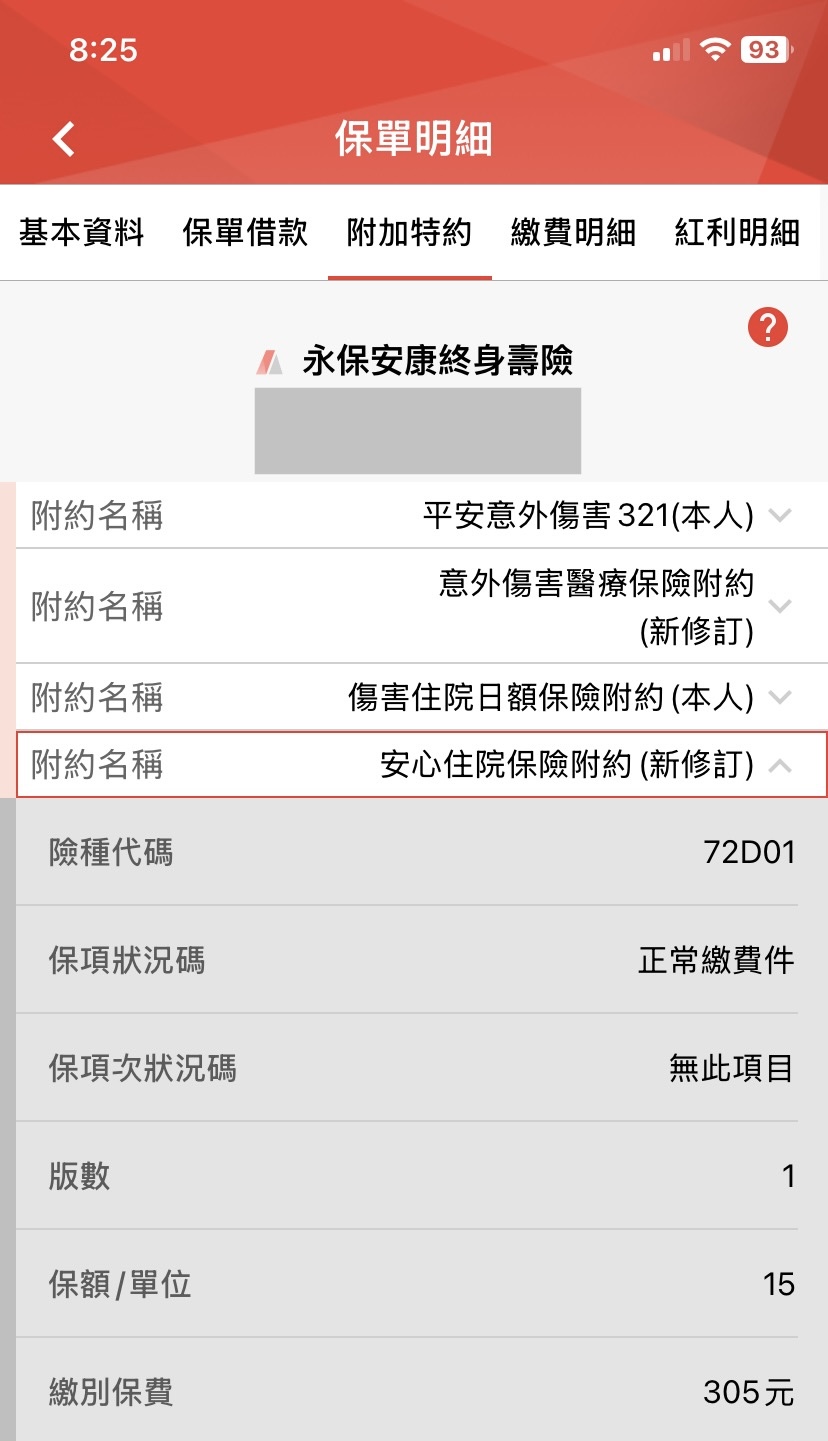Go back from 保單明細
The width and height of the screenshot is (828, 1441).
coord(64,139)
